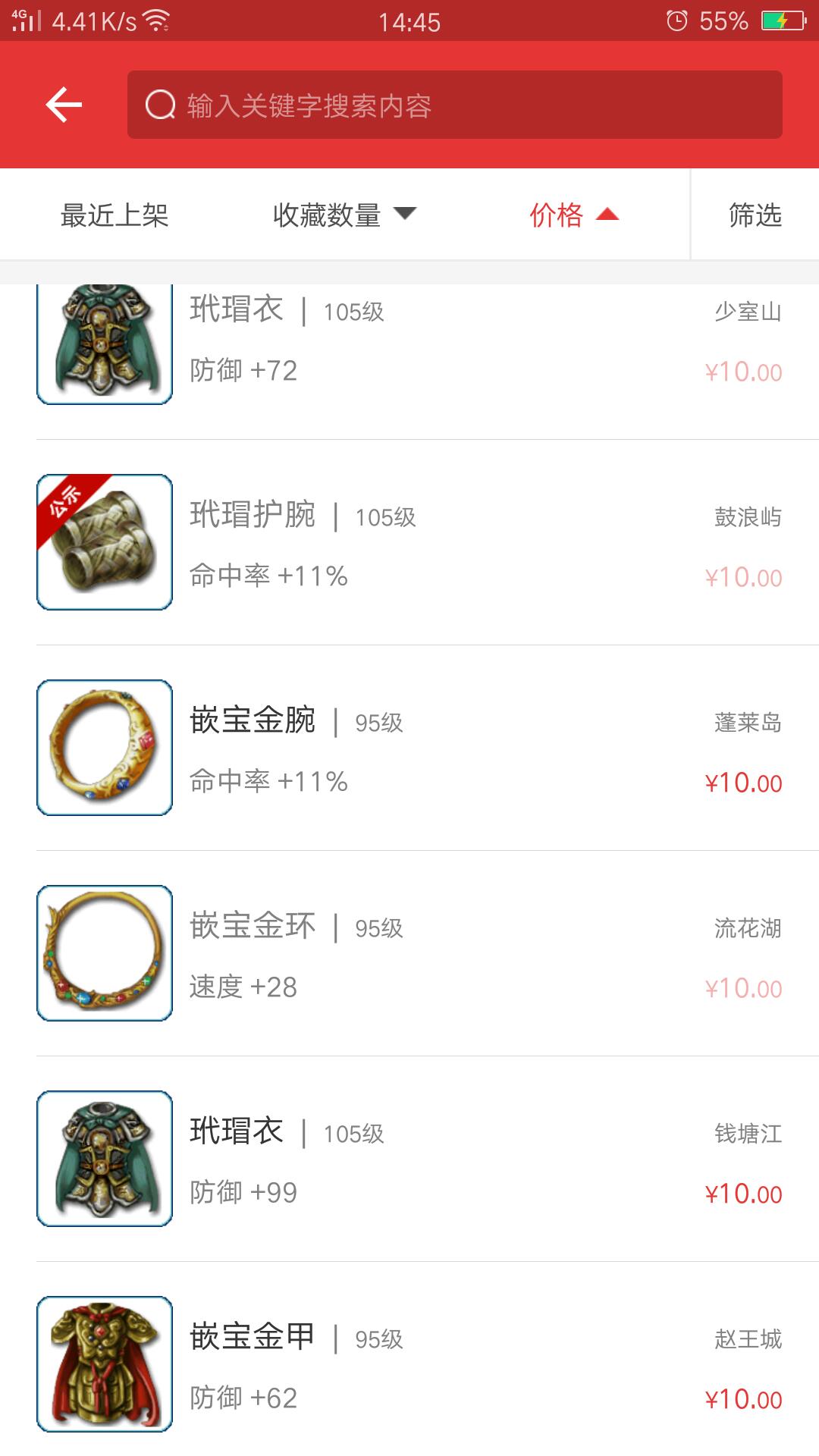Viewport: 819px width, 1456px height.
Task: Sort by 收藏数量
Action: tap(344, 215)
